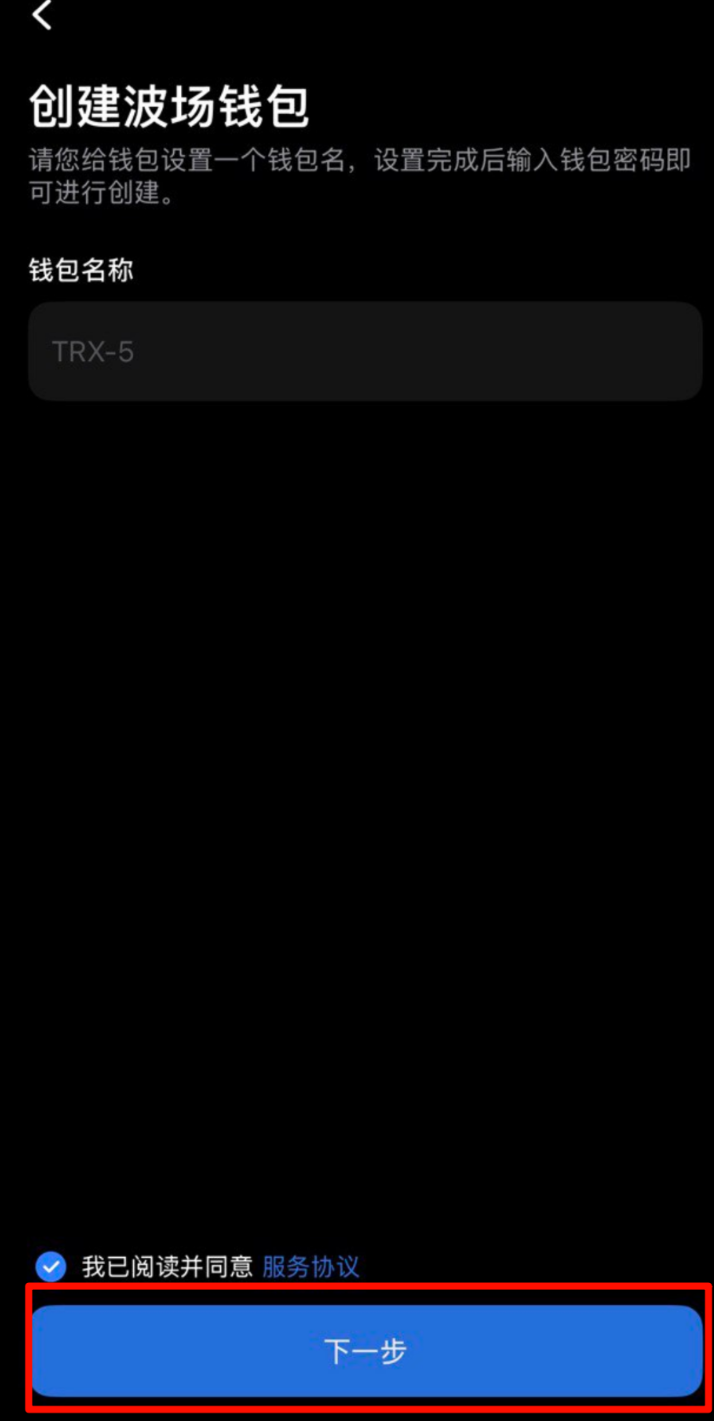This screenshot has width=714, height=1421.
Task: Go back using the top-left arrow
Action: [x=42, y=16]
